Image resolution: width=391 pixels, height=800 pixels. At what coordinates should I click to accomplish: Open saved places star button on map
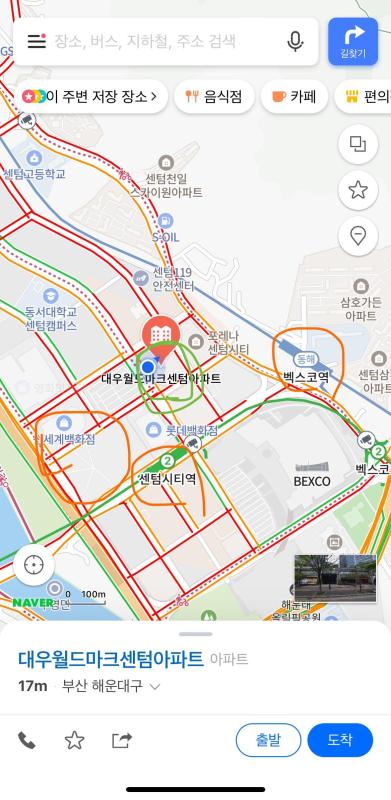click(x=358, y=190)
